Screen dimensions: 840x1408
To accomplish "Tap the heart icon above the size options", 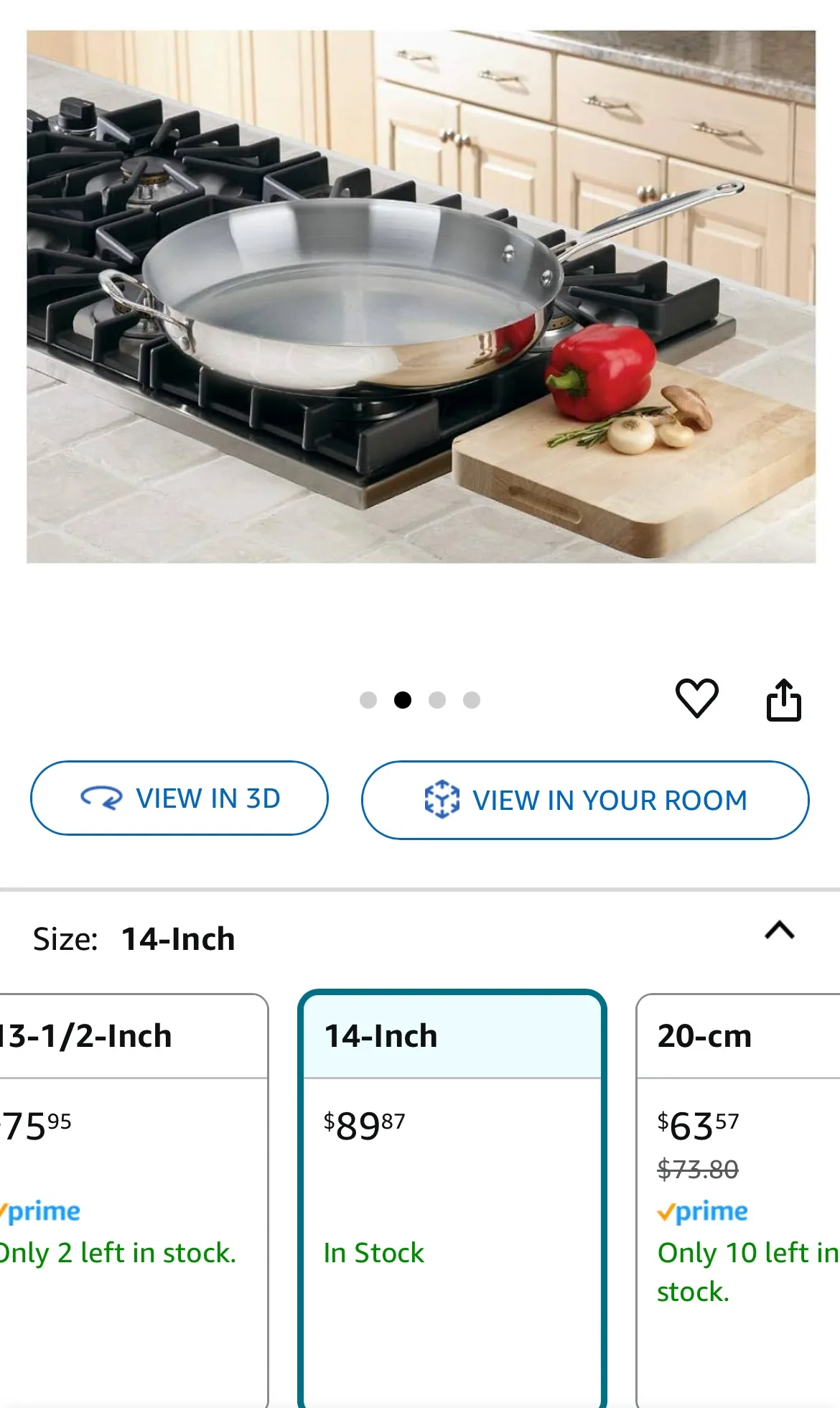I will click(697, 699).
